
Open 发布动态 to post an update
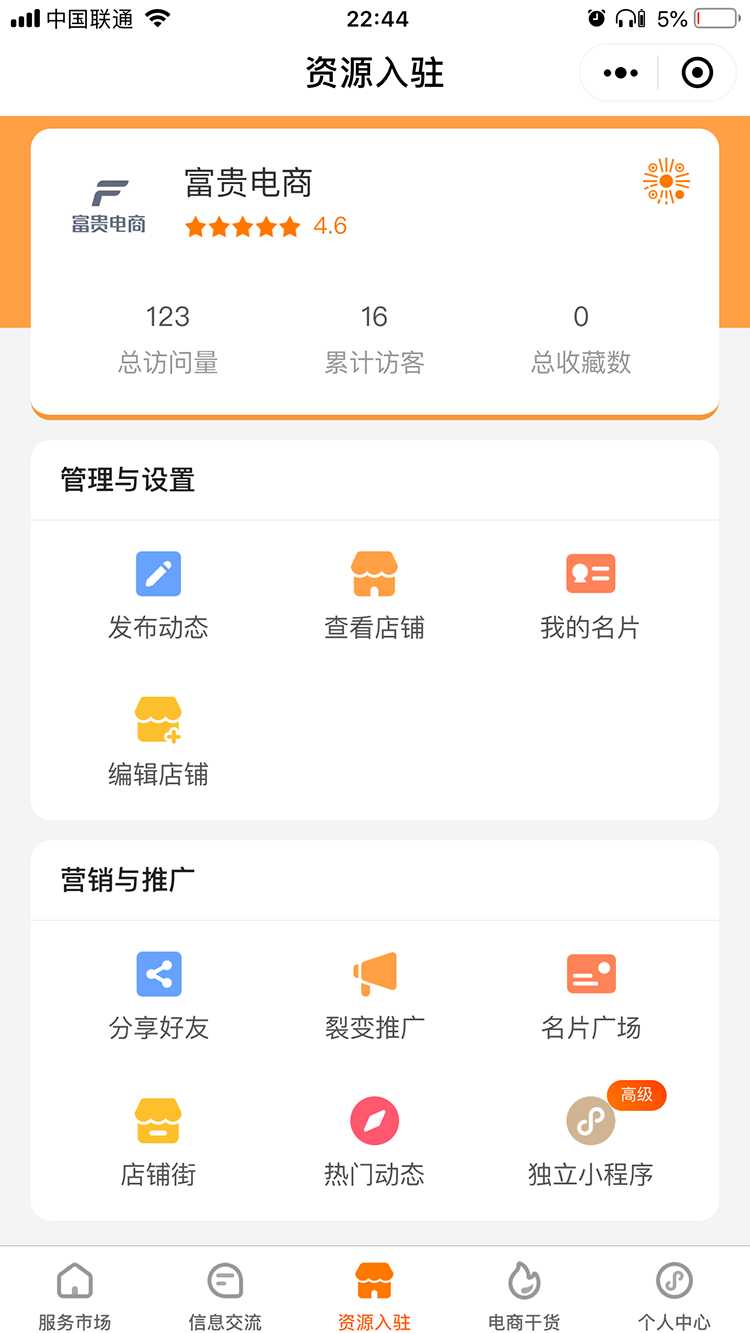tap(158, 595)
